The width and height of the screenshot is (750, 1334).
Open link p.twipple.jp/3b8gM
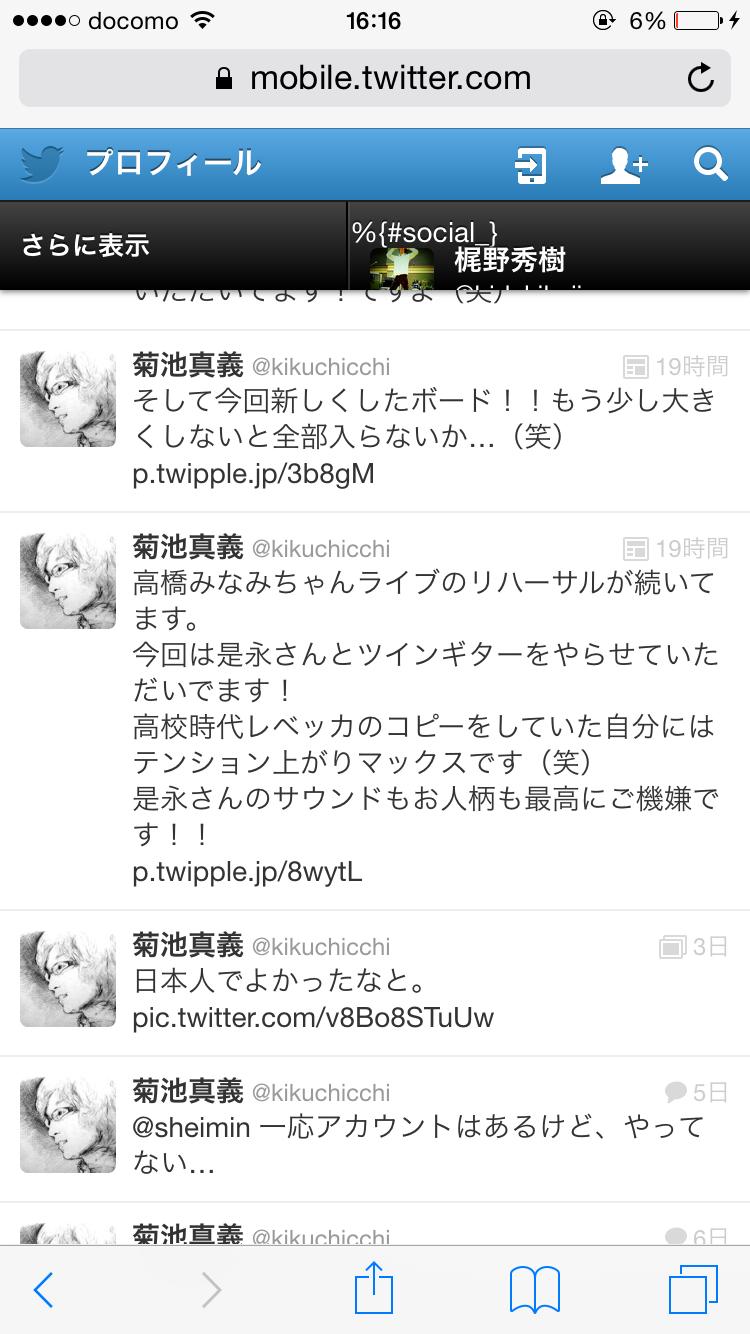(254, 473)
